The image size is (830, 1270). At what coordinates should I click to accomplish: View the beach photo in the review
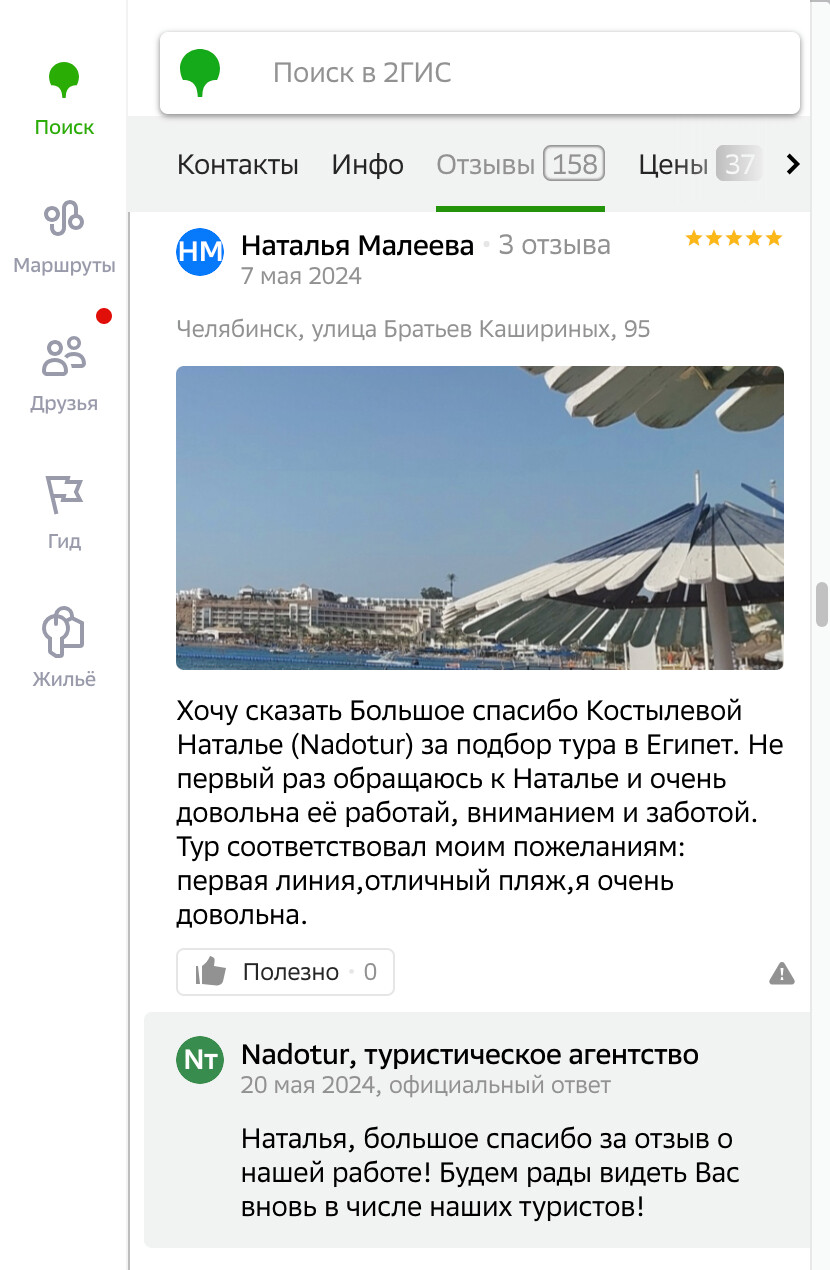click(480, 517)
